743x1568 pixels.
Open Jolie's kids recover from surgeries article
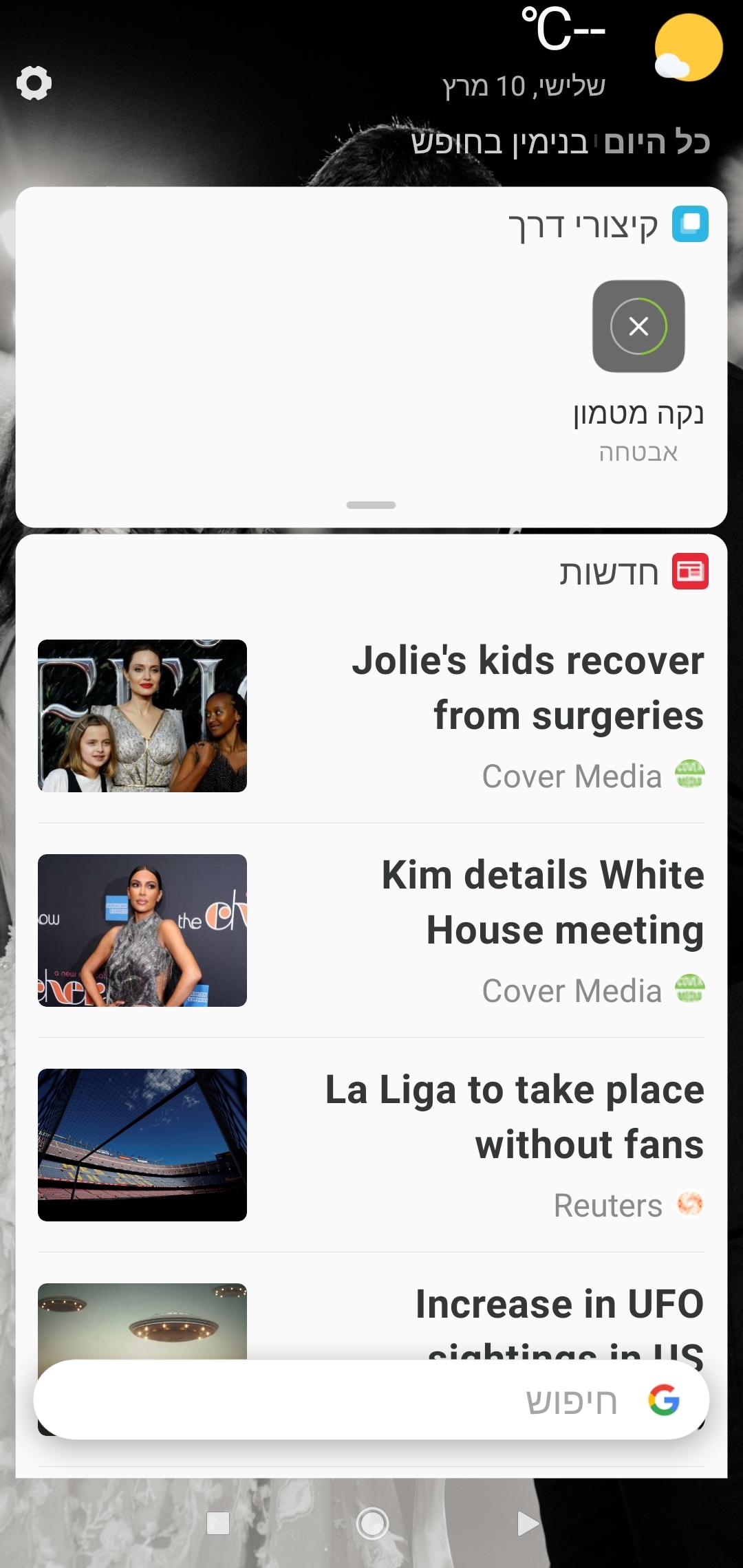pyautogui.click(x=371, y=716)
